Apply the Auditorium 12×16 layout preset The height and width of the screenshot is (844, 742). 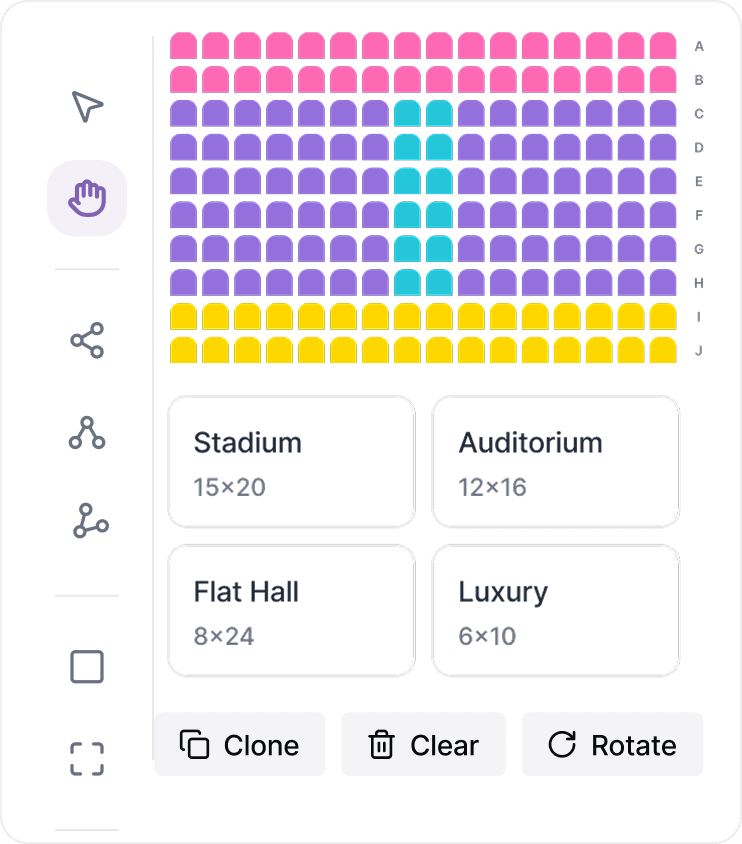pyautogui.click(x=556, y=461)
